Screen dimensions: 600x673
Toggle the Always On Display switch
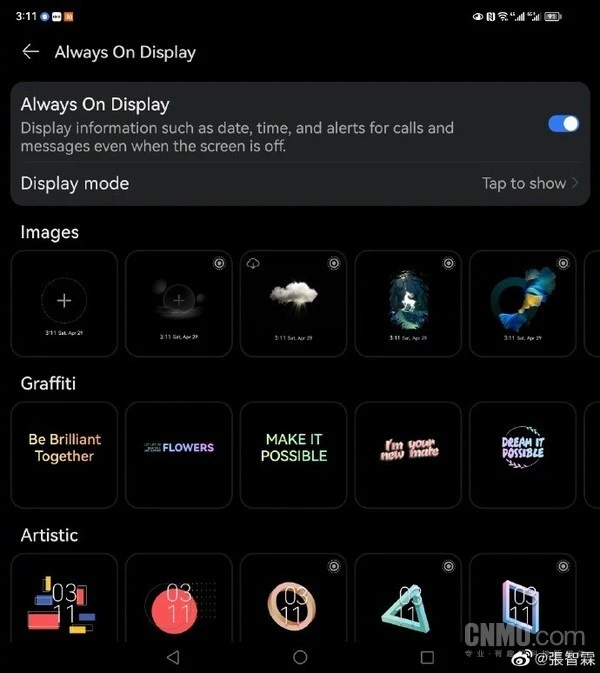(x=563, y=124)
